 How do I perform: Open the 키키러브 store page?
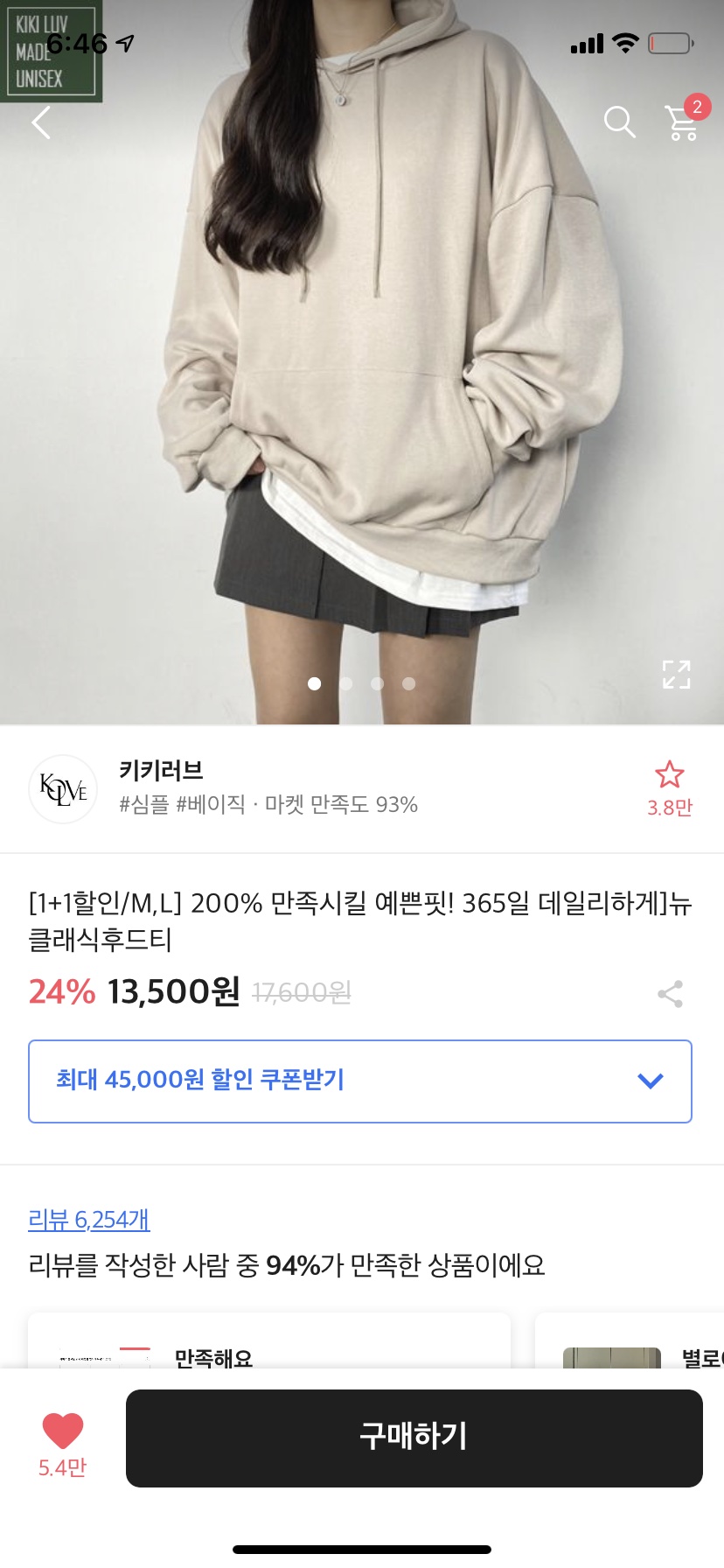click(x=161, y=771)
